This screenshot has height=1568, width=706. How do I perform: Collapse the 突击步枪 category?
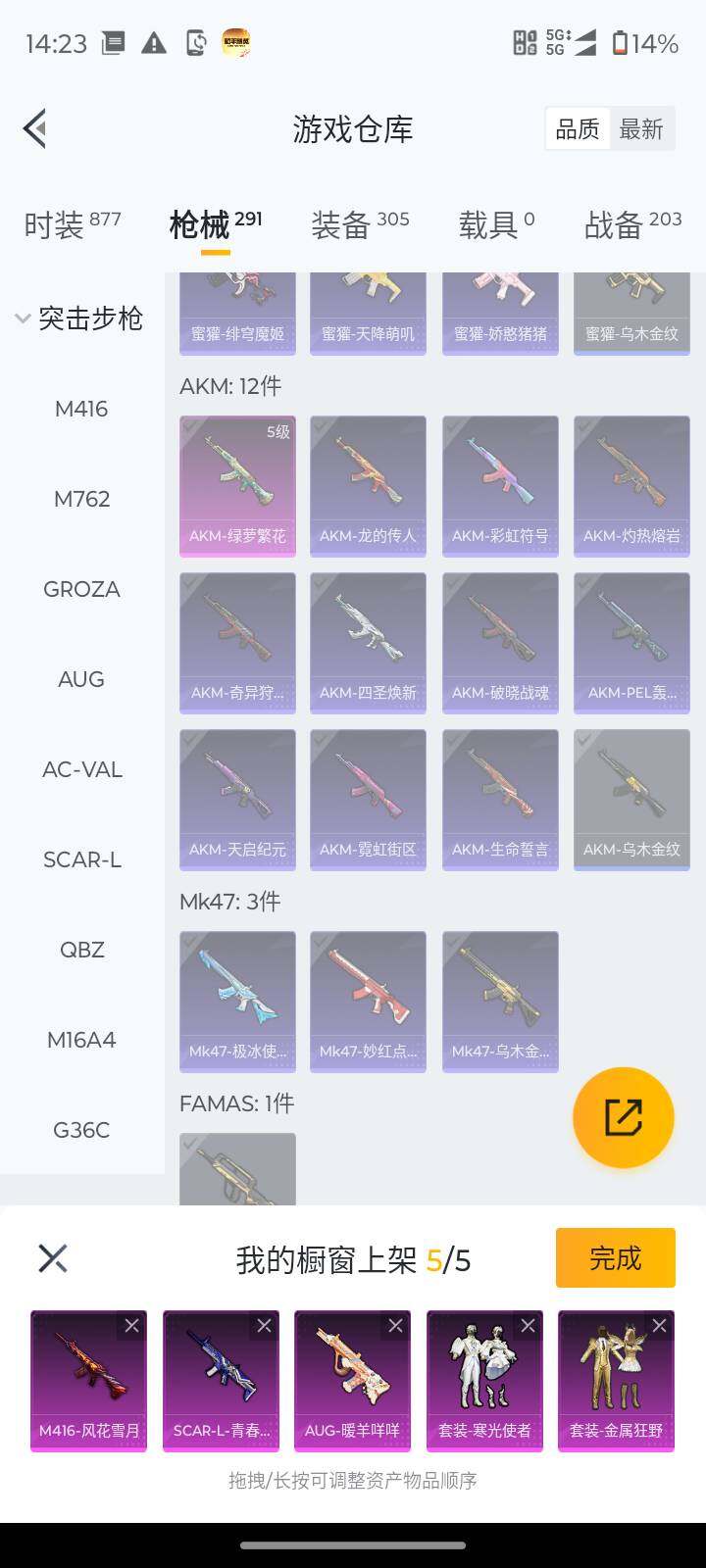(x=78, y=318)
